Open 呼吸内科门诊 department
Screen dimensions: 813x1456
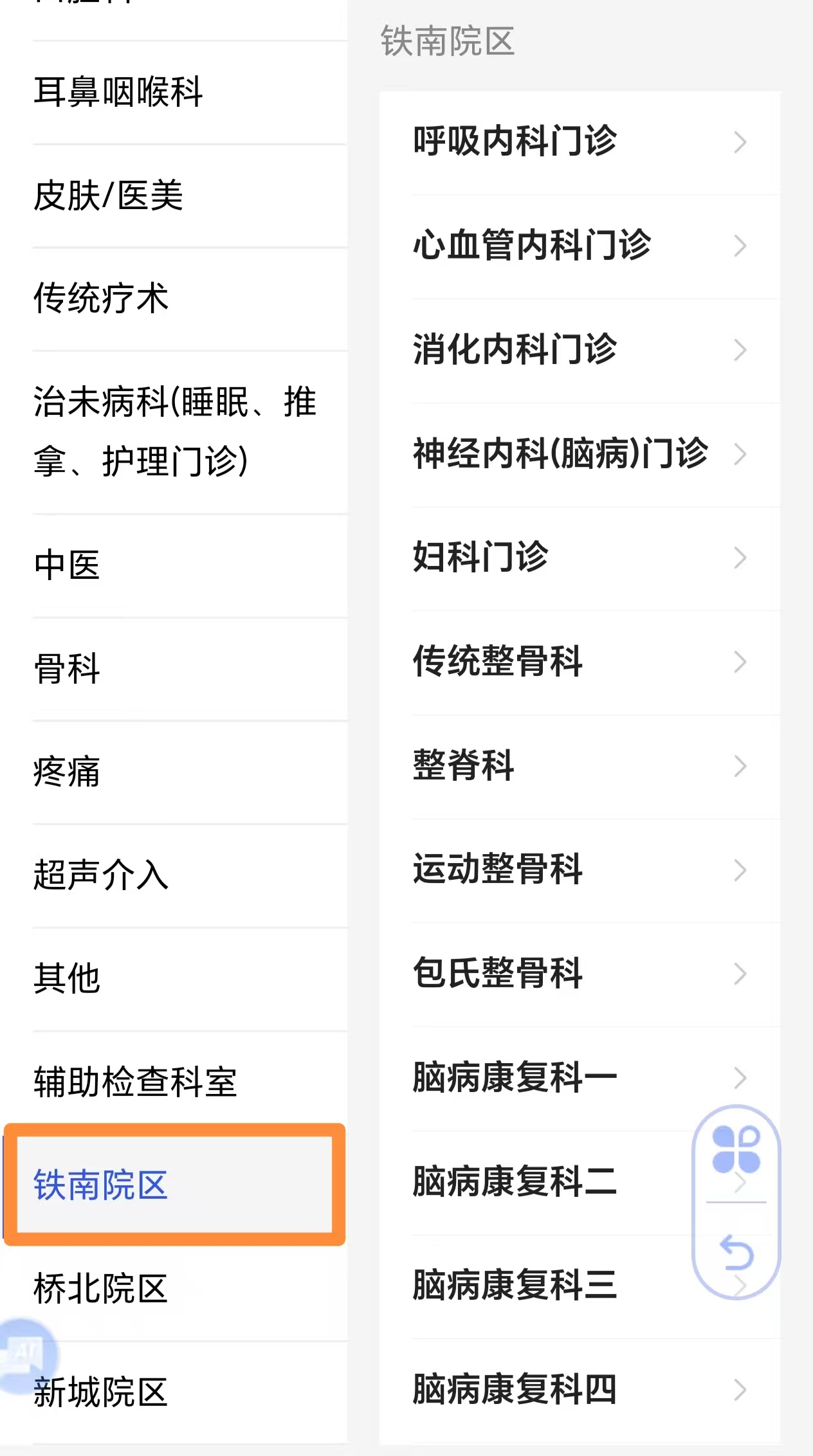click(x=579, y=141)
